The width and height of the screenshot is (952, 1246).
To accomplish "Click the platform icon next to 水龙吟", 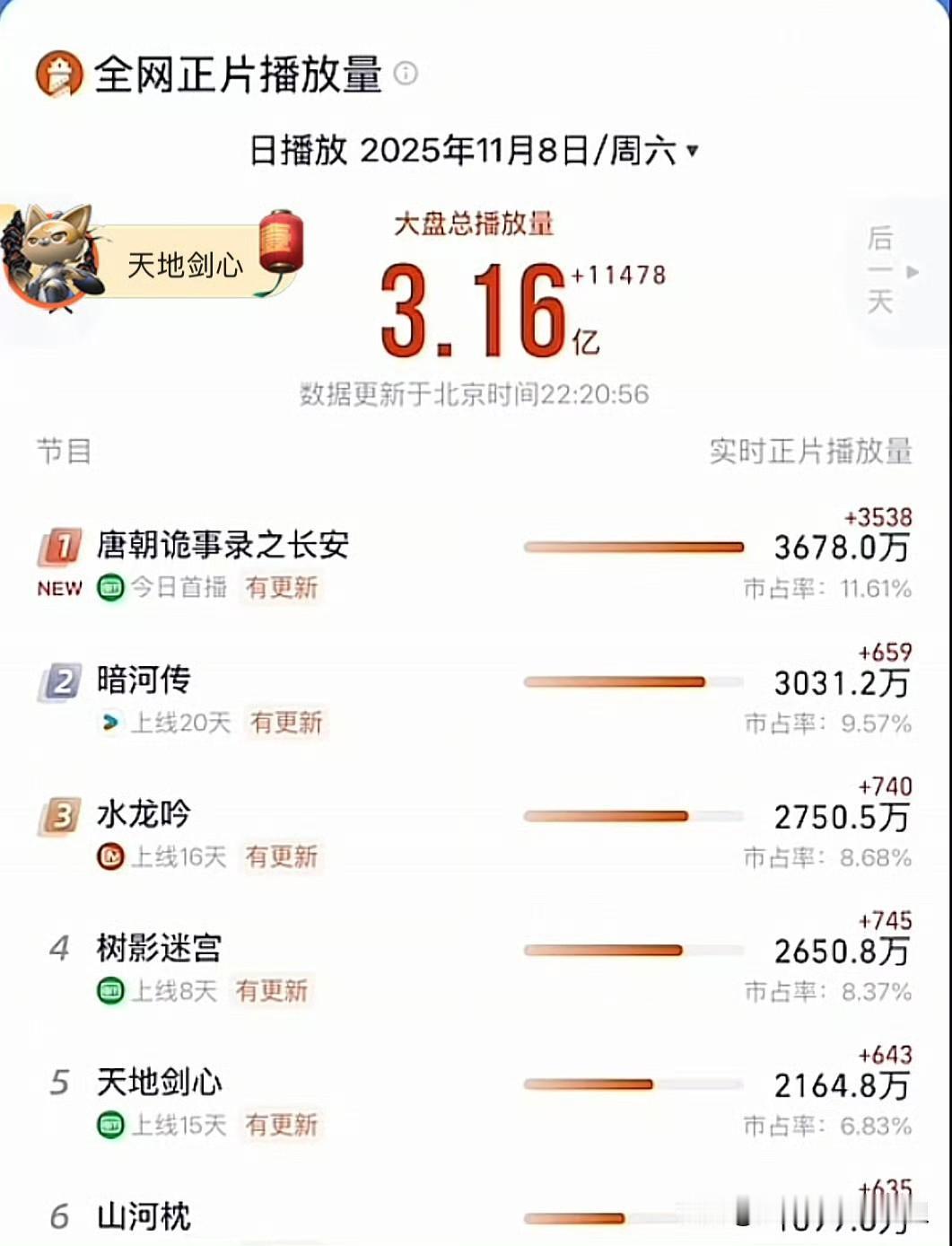I will pos(110,857).
